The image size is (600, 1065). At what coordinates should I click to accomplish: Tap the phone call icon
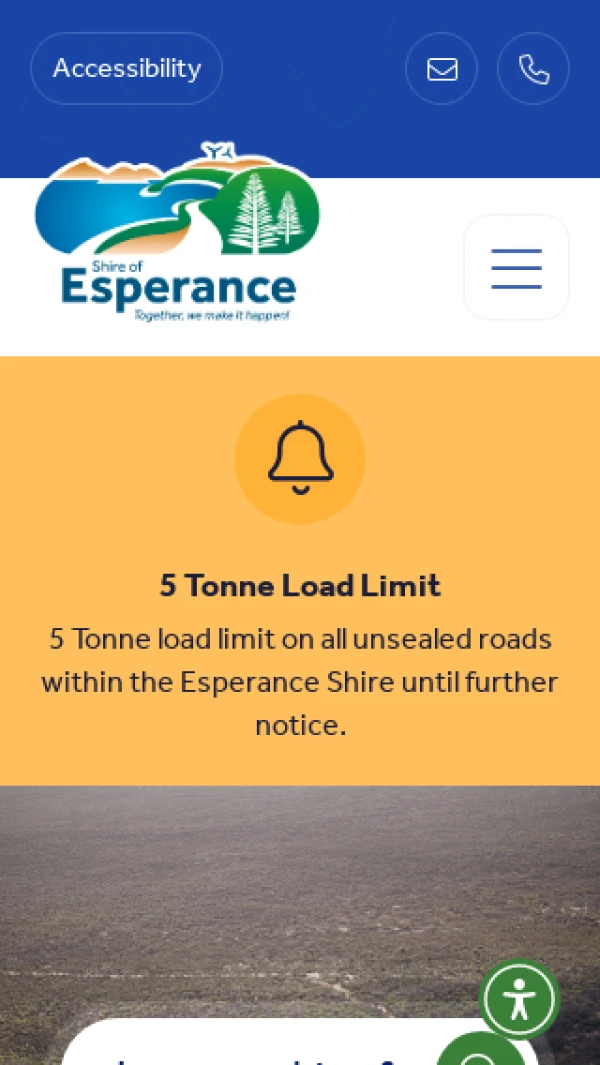pos(533,68)
